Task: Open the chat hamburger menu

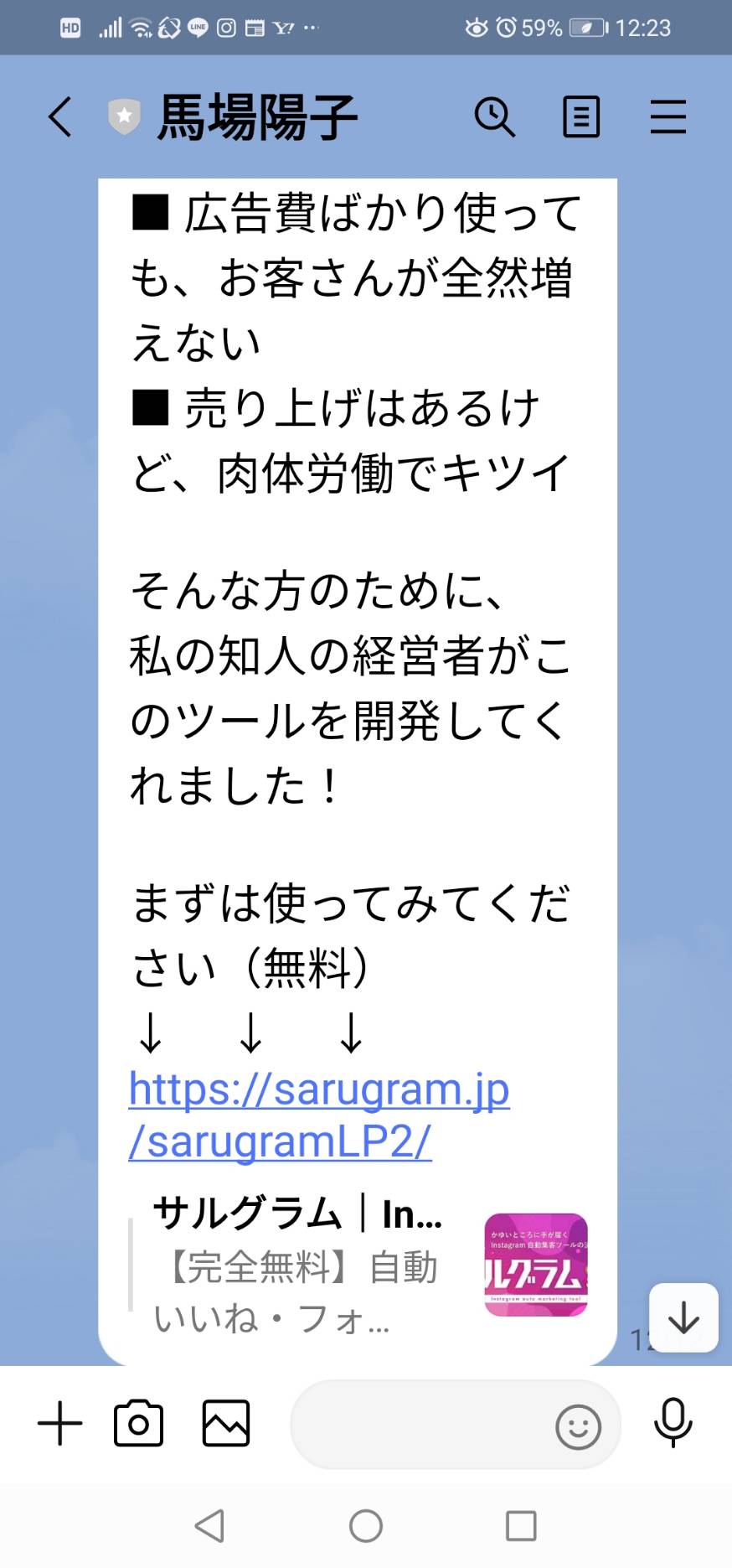Action: tap(668, 116)
